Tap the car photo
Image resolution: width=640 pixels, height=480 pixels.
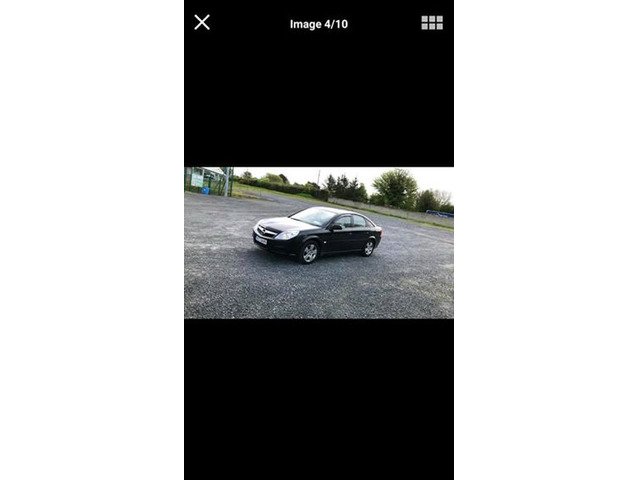tap(318, 242)
